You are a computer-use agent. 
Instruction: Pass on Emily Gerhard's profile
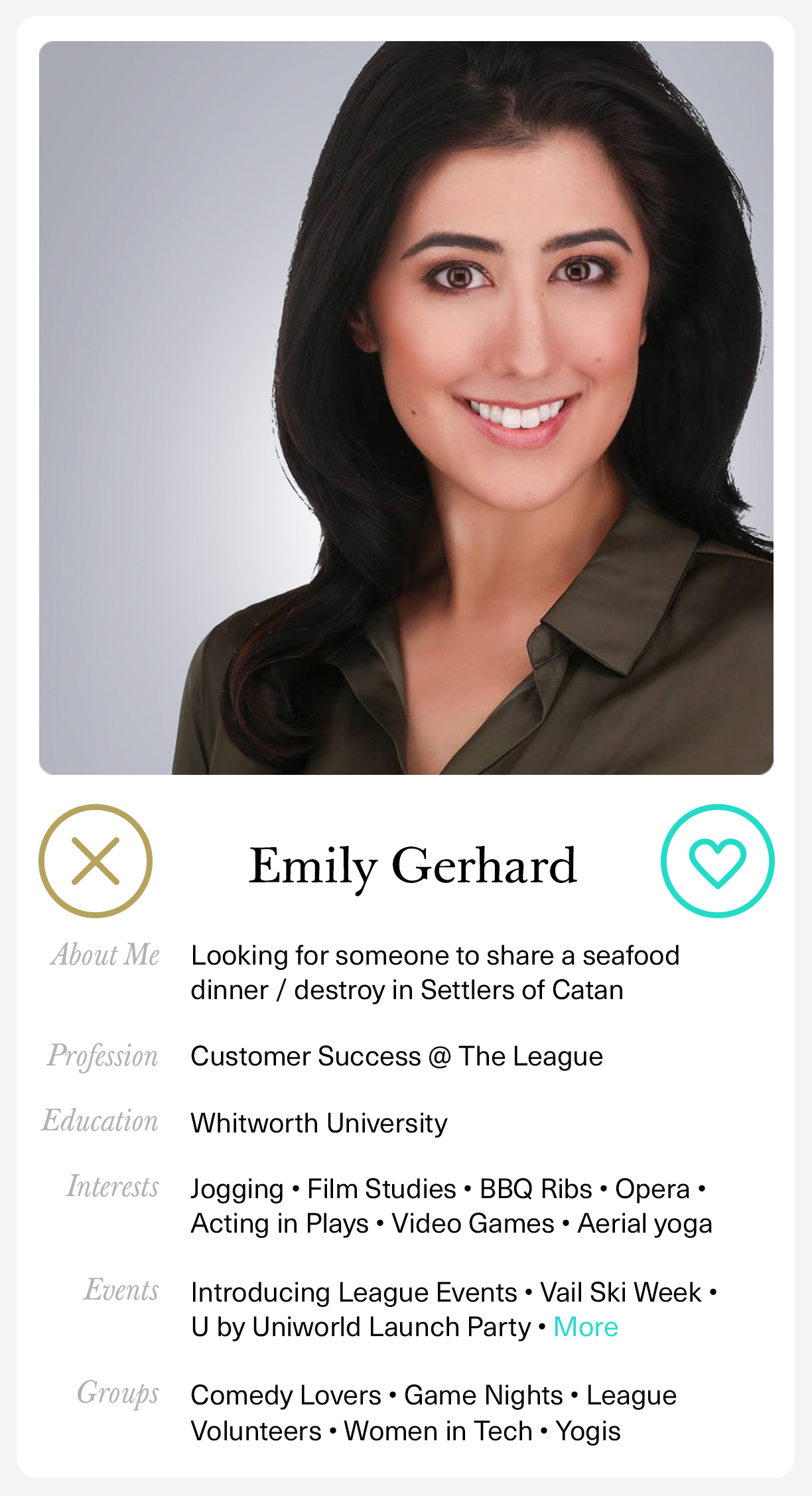pos(96,861)
